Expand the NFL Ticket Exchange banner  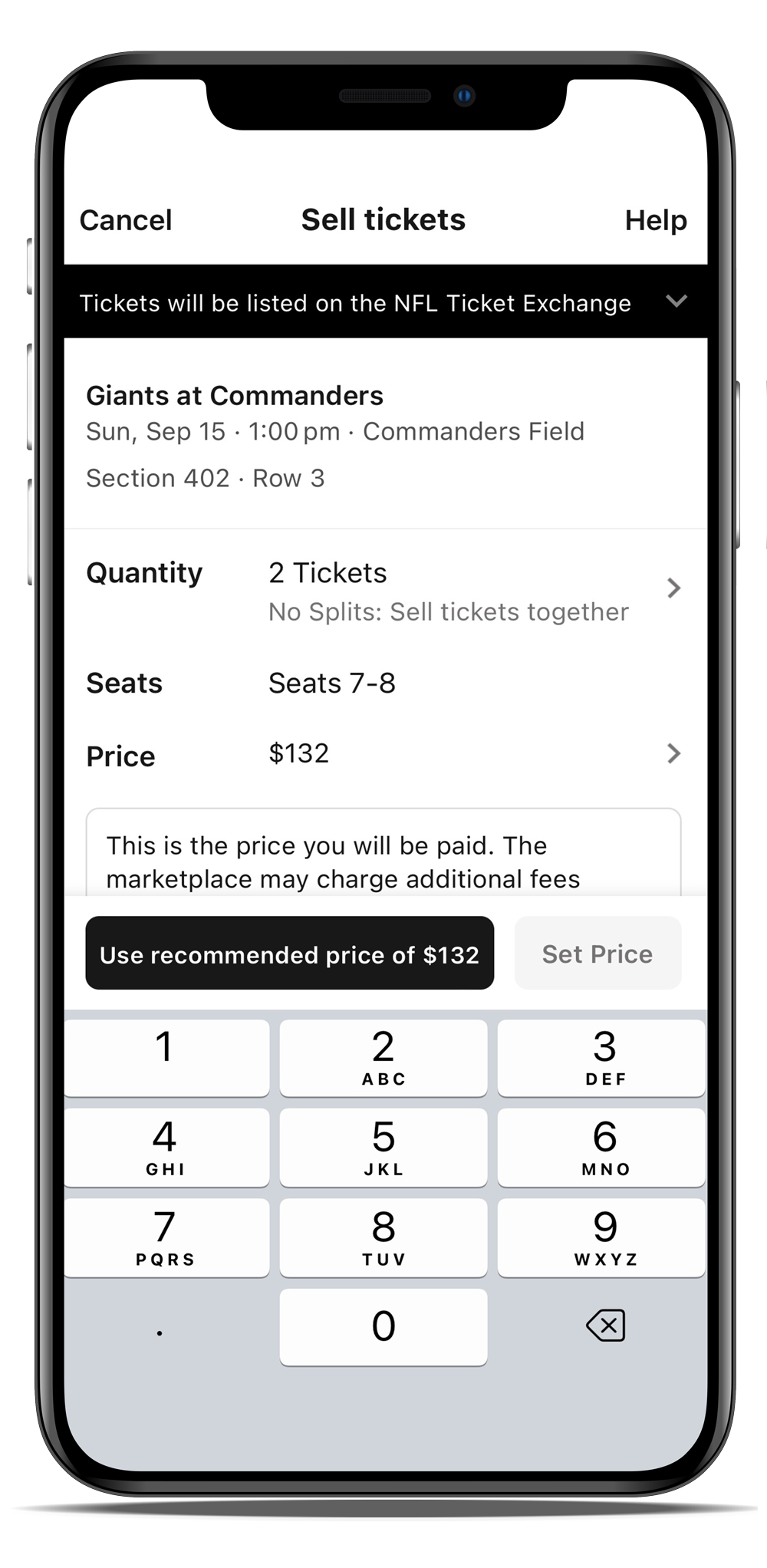click(x=676, y=301)
